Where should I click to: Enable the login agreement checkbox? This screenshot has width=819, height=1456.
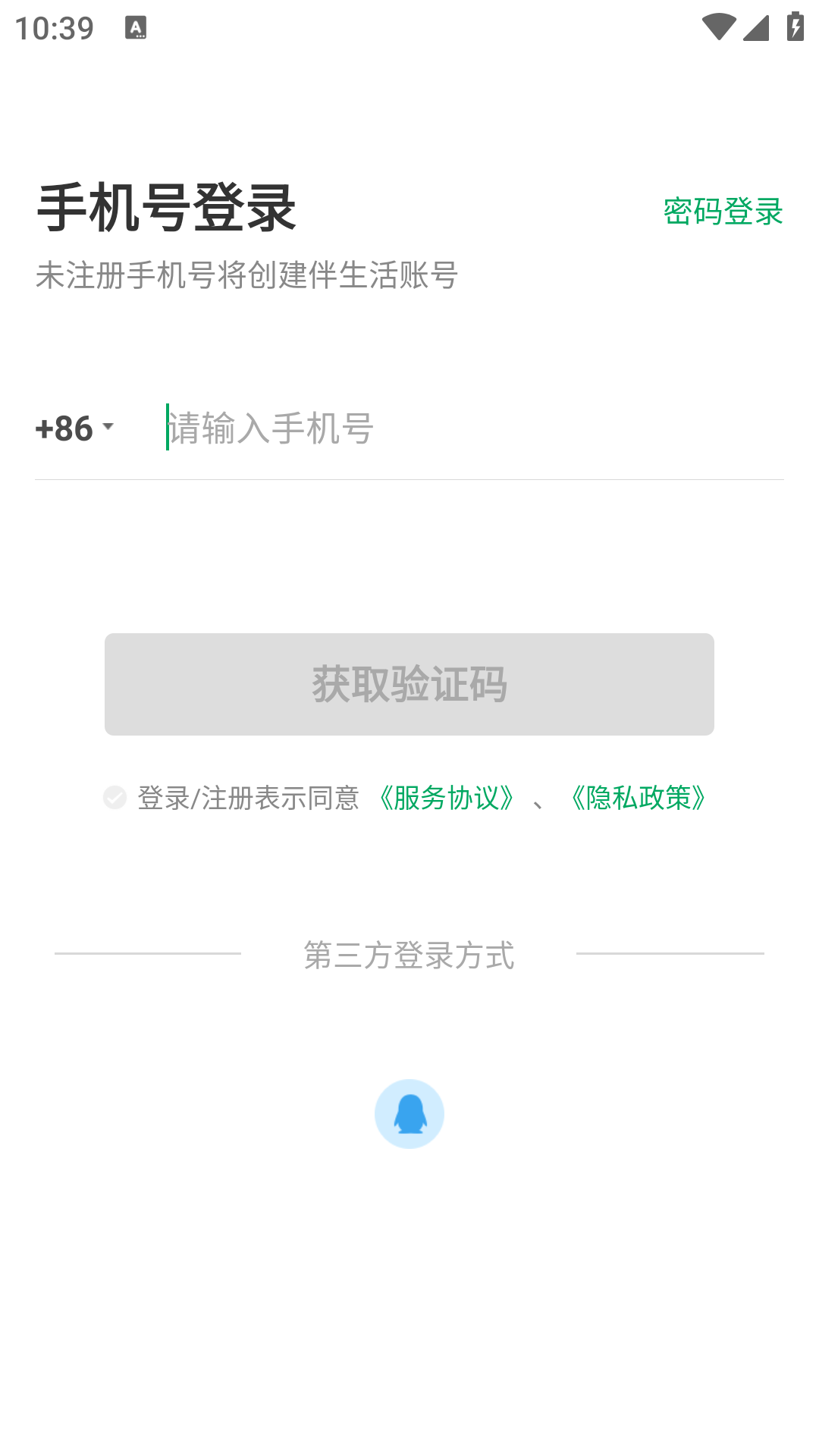tap(115, 798)
